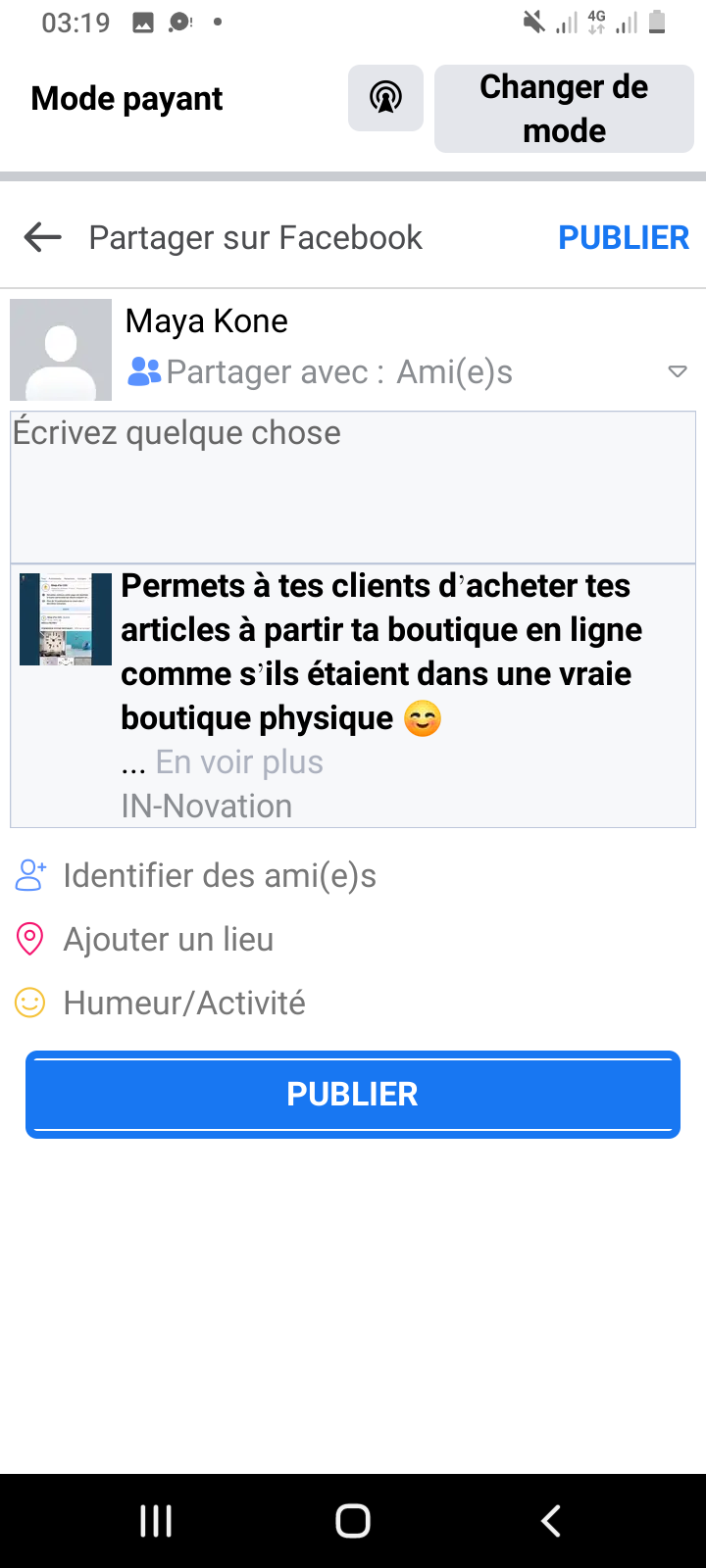Open the shared post preview thumbnail
Viewport: 706px width, 1568px height.
pyautogui.click(x=66, y=619)
